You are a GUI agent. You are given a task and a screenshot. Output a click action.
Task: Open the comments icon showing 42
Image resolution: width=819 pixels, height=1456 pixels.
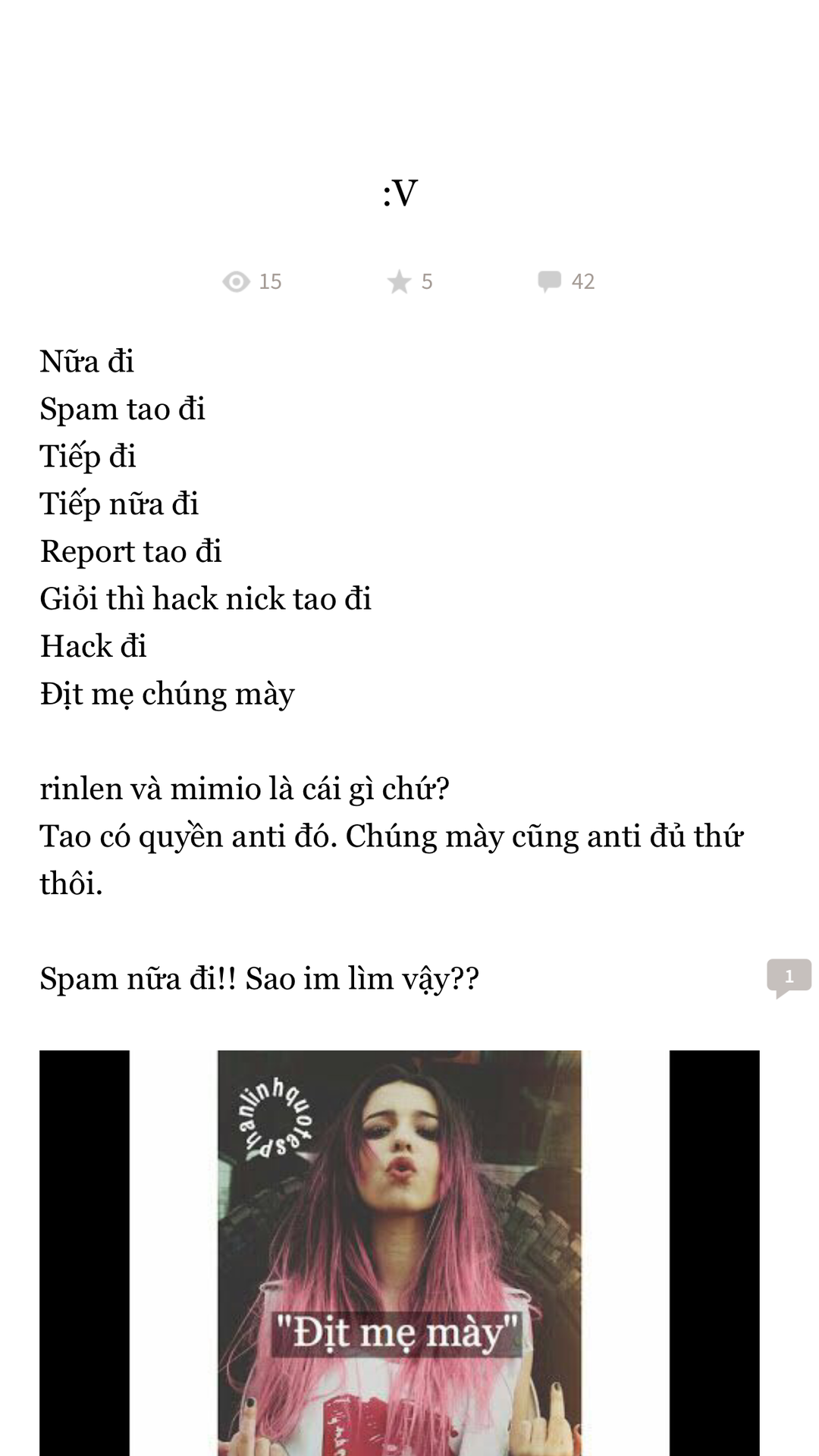550,281
